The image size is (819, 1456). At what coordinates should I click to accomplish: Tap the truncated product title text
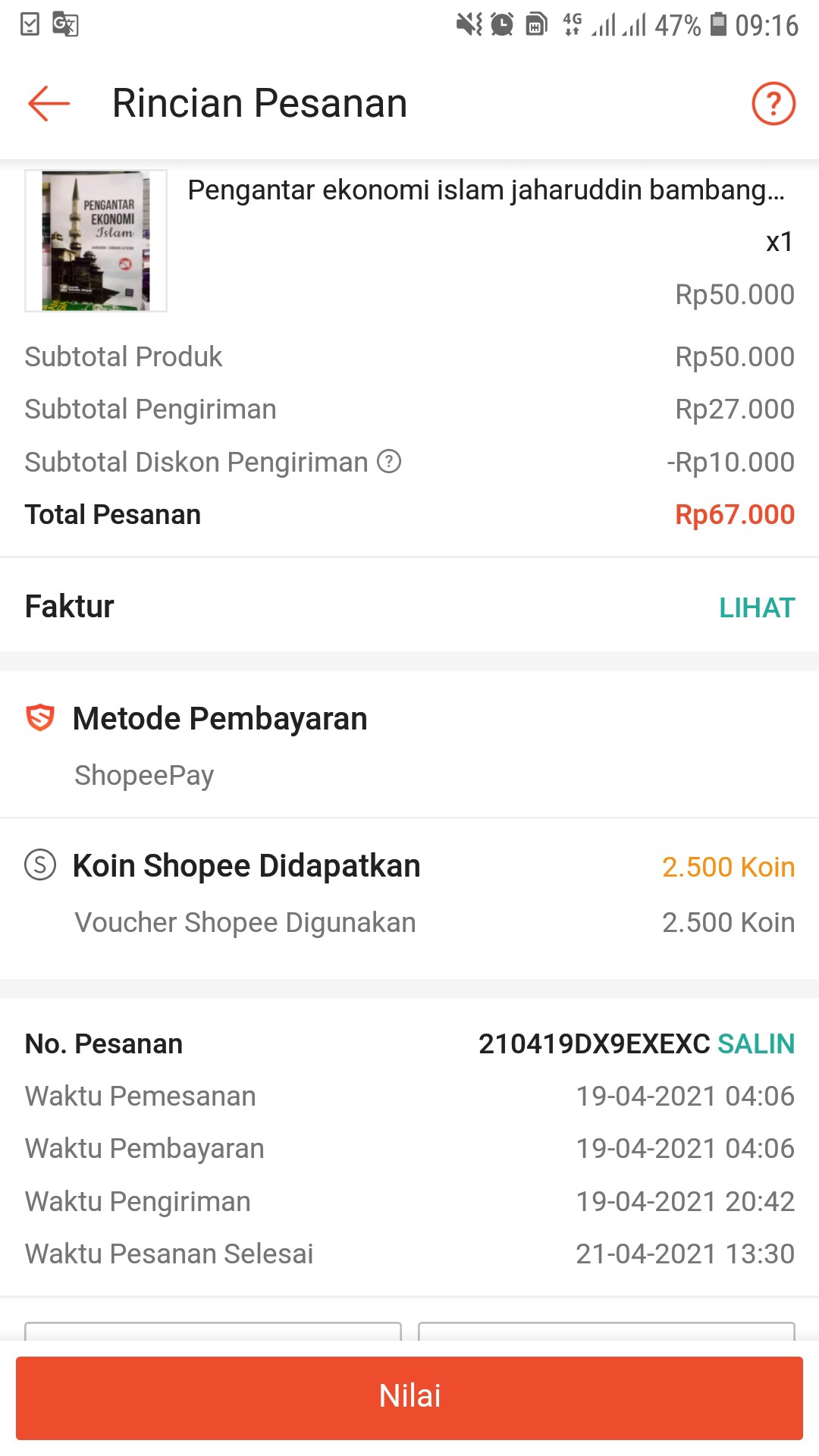(x=485, y=190)
